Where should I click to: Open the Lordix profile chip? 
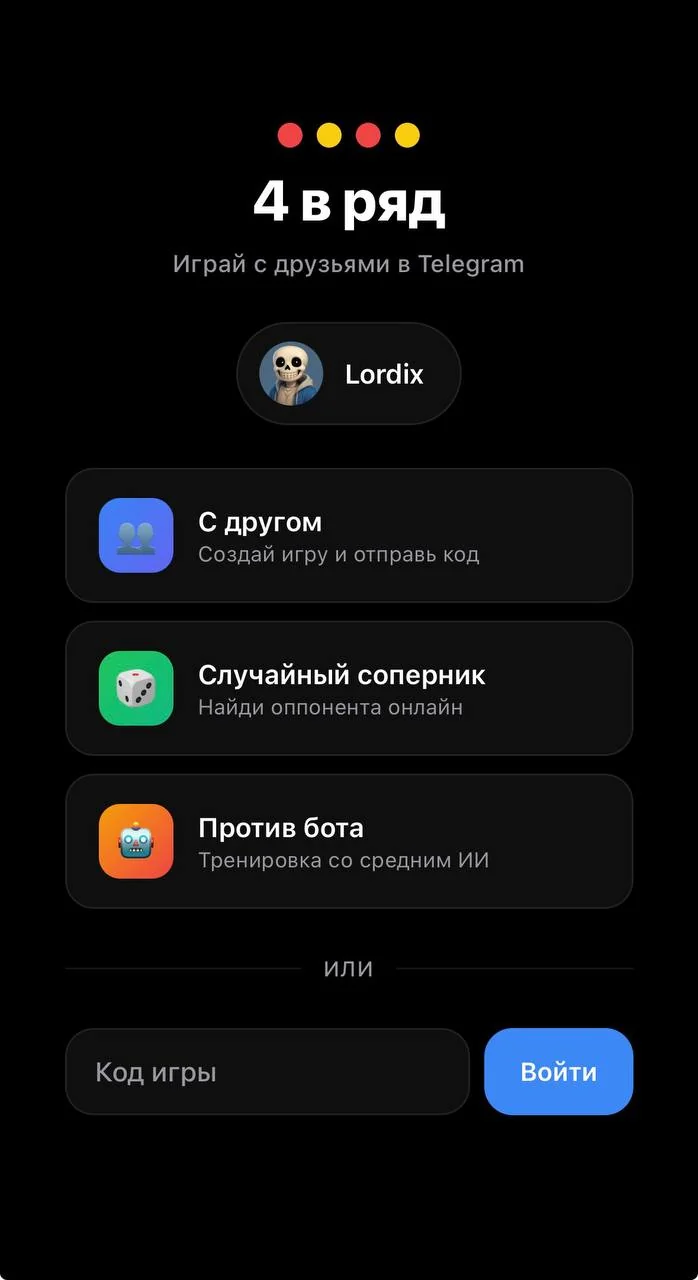[x=349, y=374]
